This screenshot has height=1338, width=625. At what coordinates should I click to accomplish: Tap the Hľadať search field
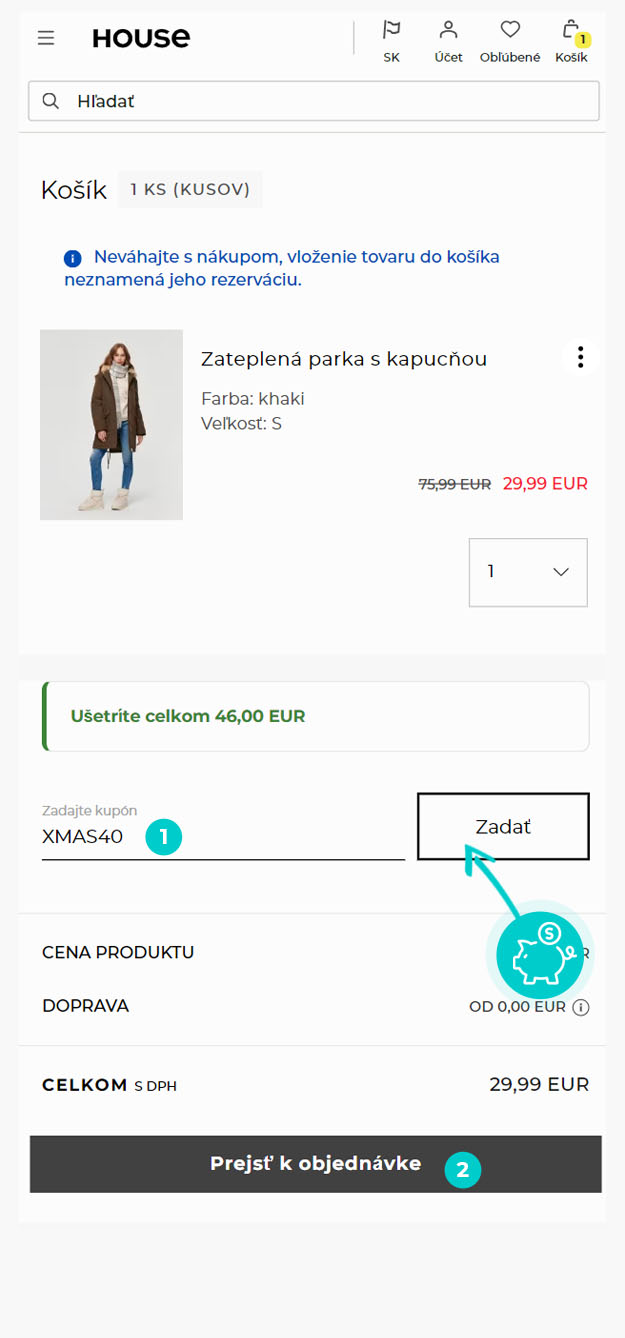[314, 101]
